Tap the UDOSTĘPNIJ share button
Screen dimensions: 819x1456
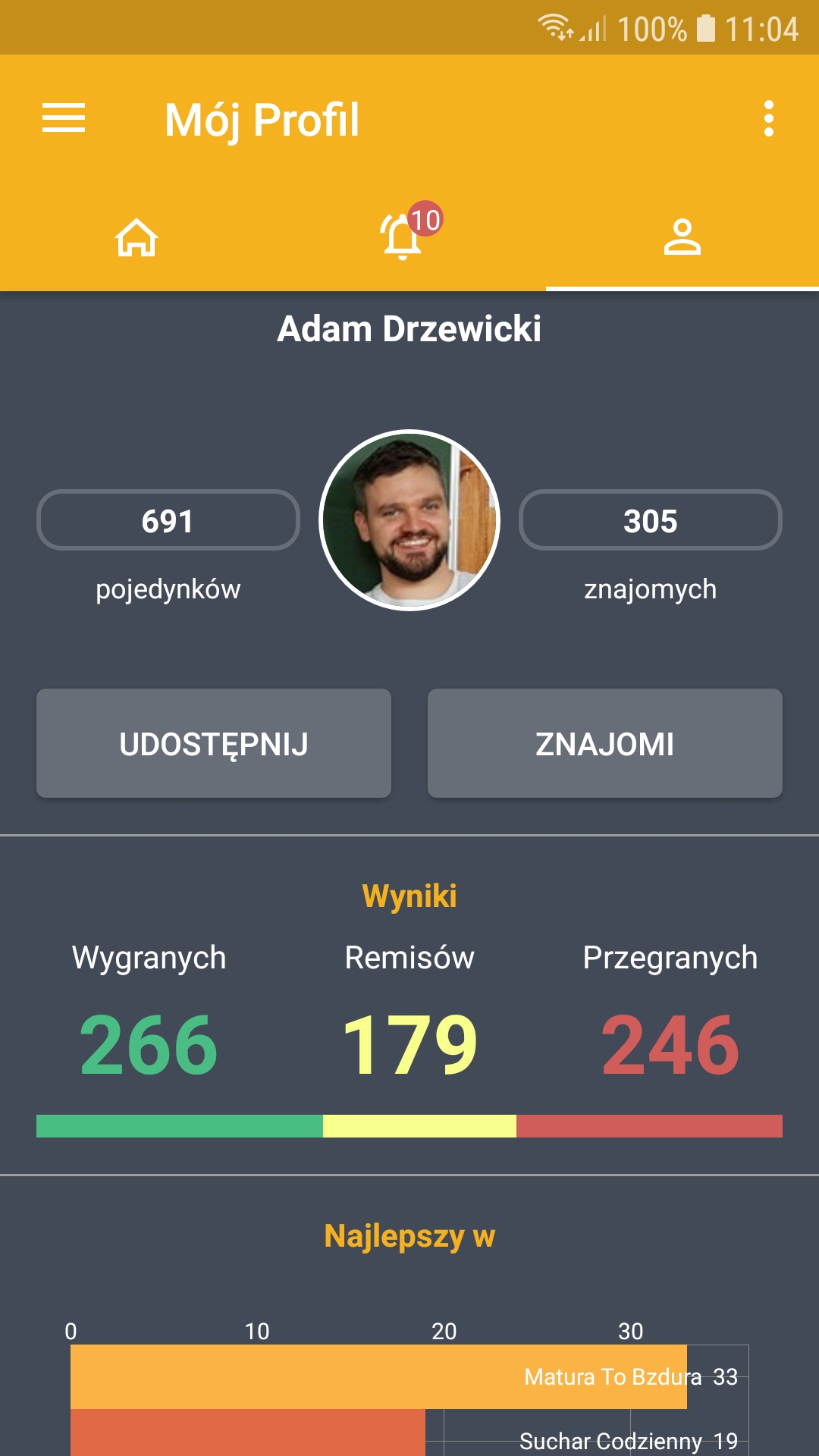tap(214, 743)
